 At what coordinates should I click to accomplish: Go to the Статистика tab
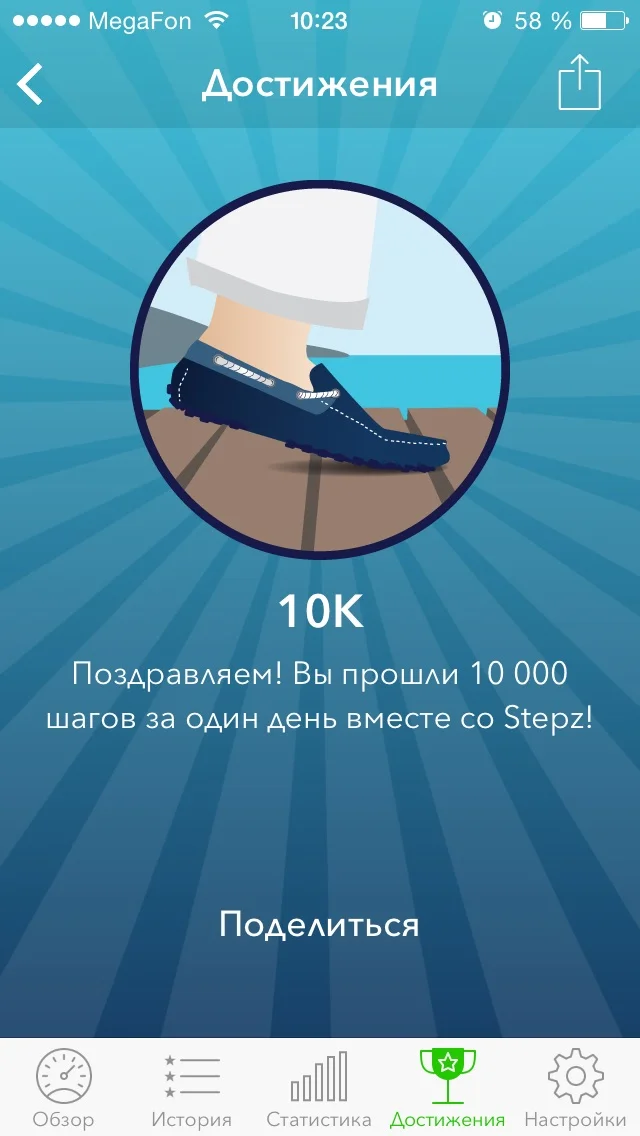[x=319, y=1088]
